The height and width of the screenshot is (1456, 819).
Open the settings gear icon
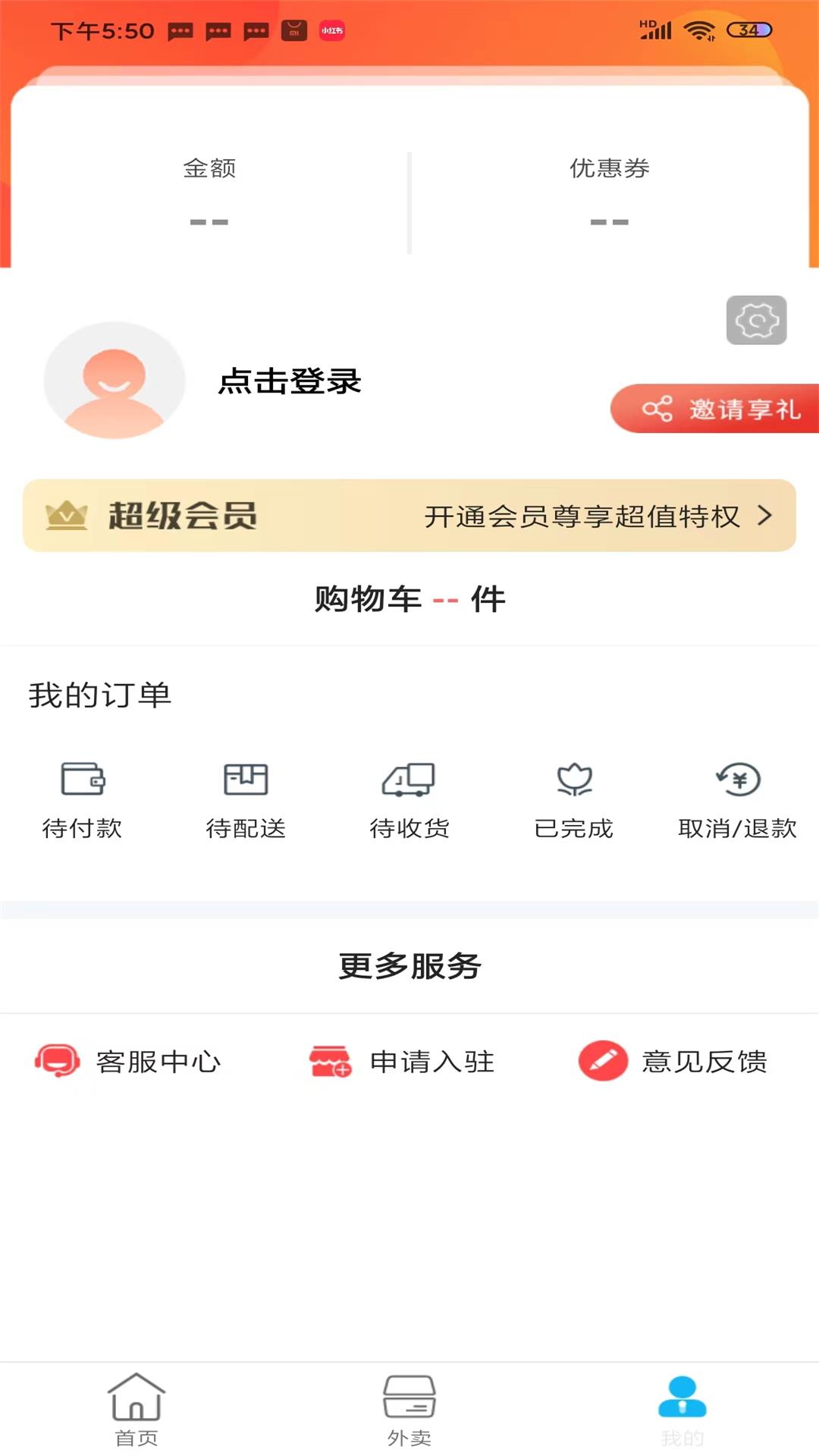click(756, 320)
